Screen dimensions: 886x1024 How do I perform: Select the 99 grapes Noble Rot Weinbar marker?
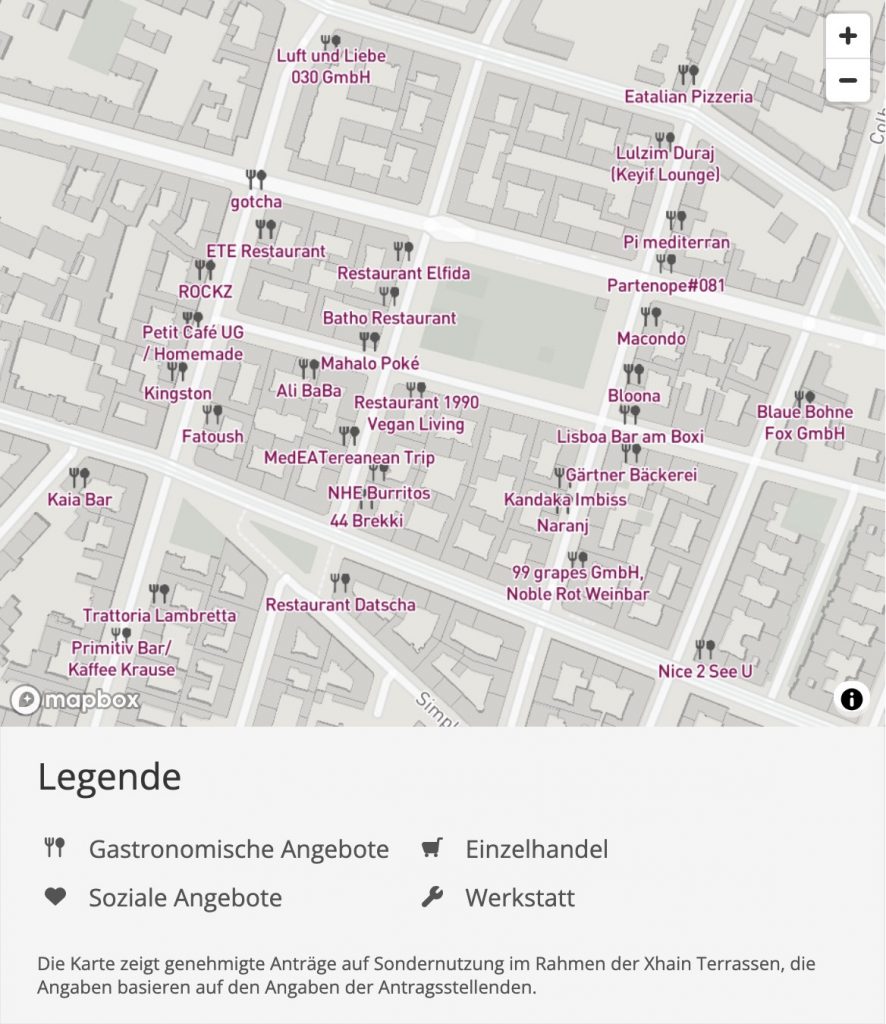tap(577, 560)
